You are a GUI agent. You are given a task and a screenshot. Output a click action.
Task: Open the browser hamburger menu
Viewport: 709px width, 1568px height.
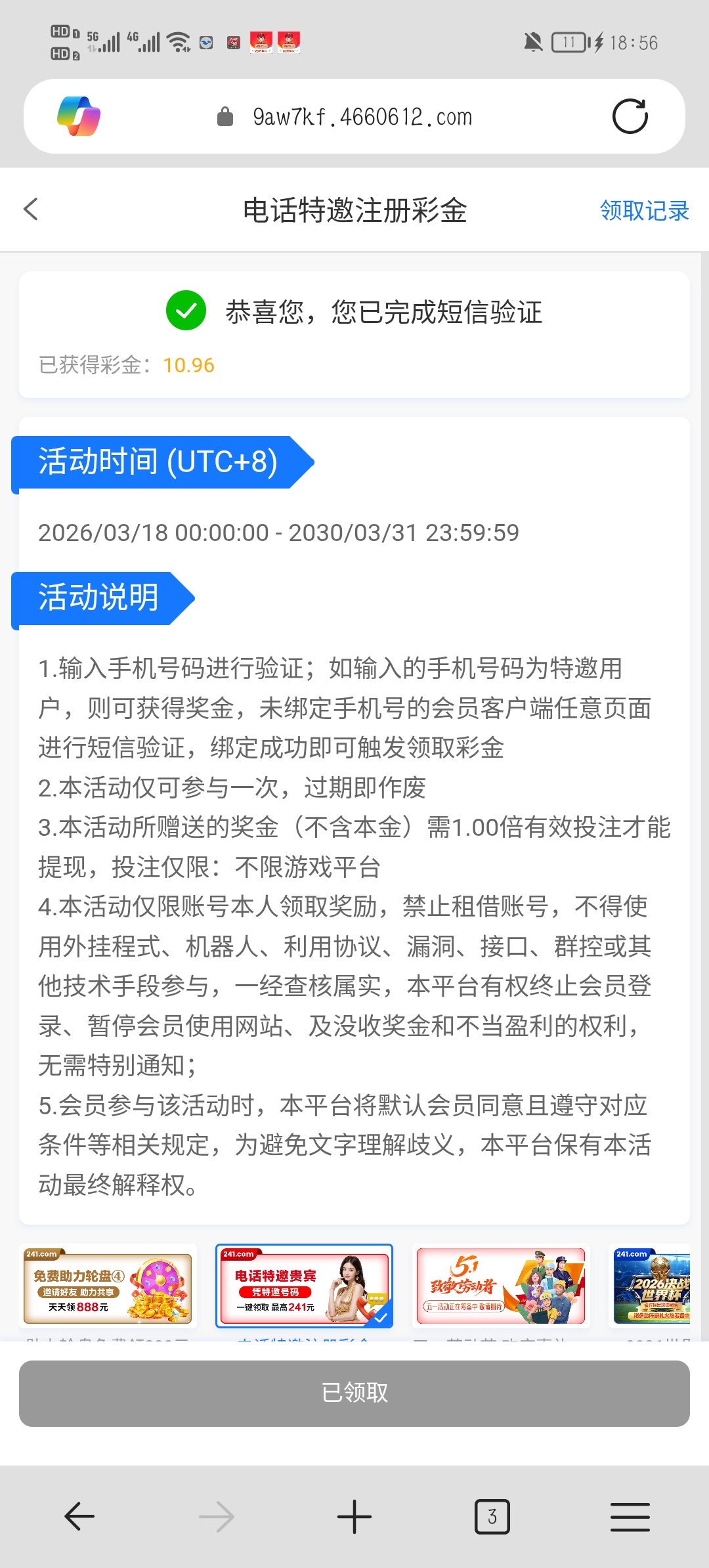630,1516
